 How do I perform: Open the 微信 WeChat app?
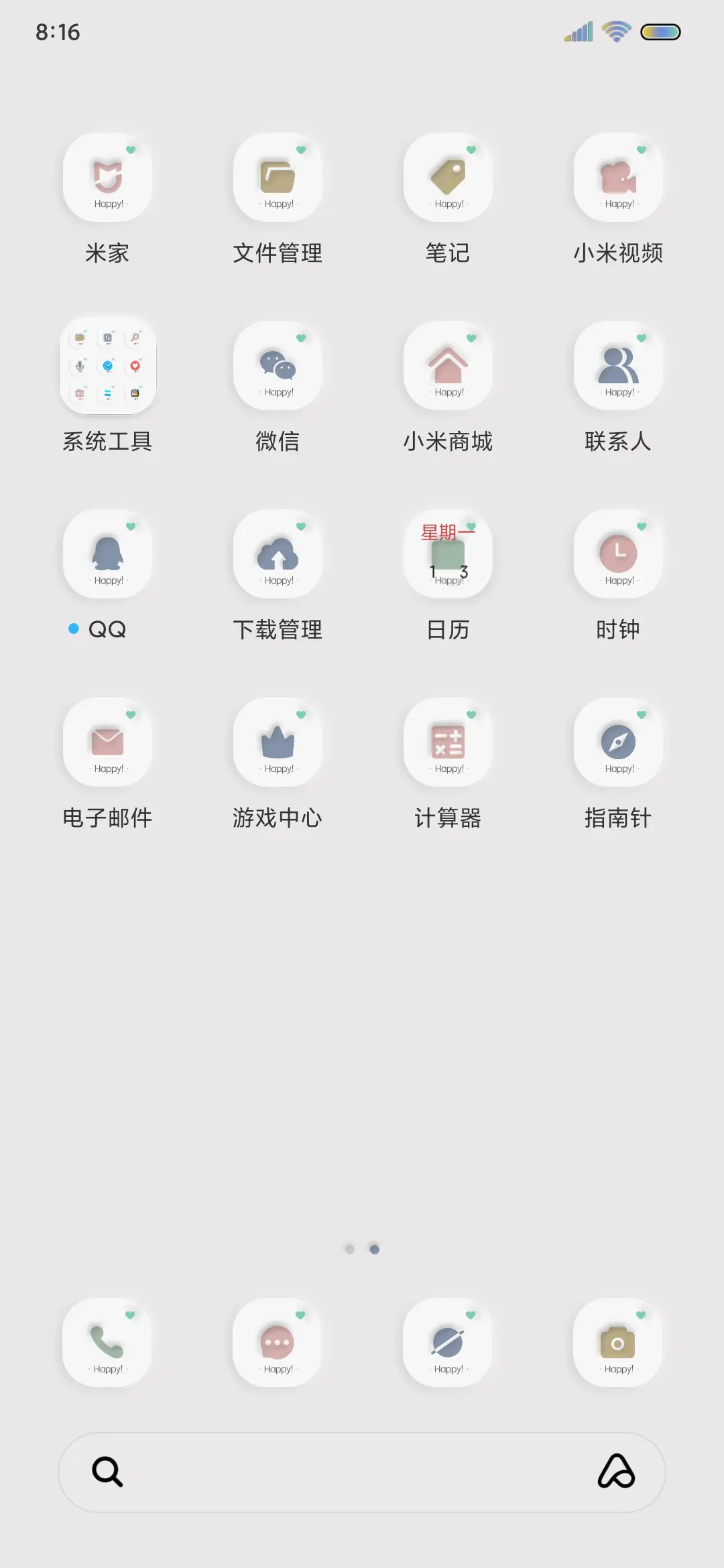278,366
